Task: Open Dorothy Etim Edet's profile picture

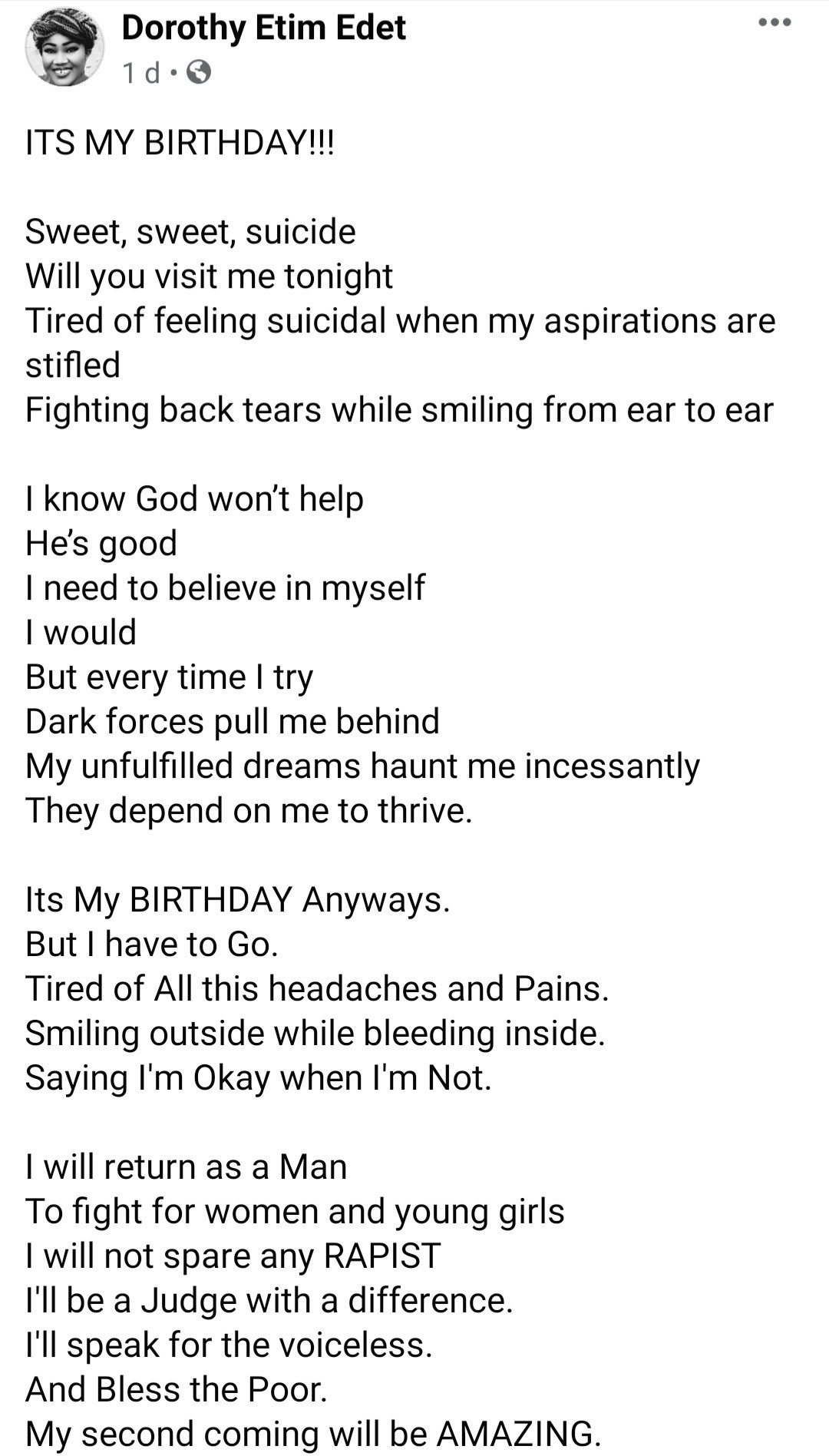Action: [x=64, y=48]
